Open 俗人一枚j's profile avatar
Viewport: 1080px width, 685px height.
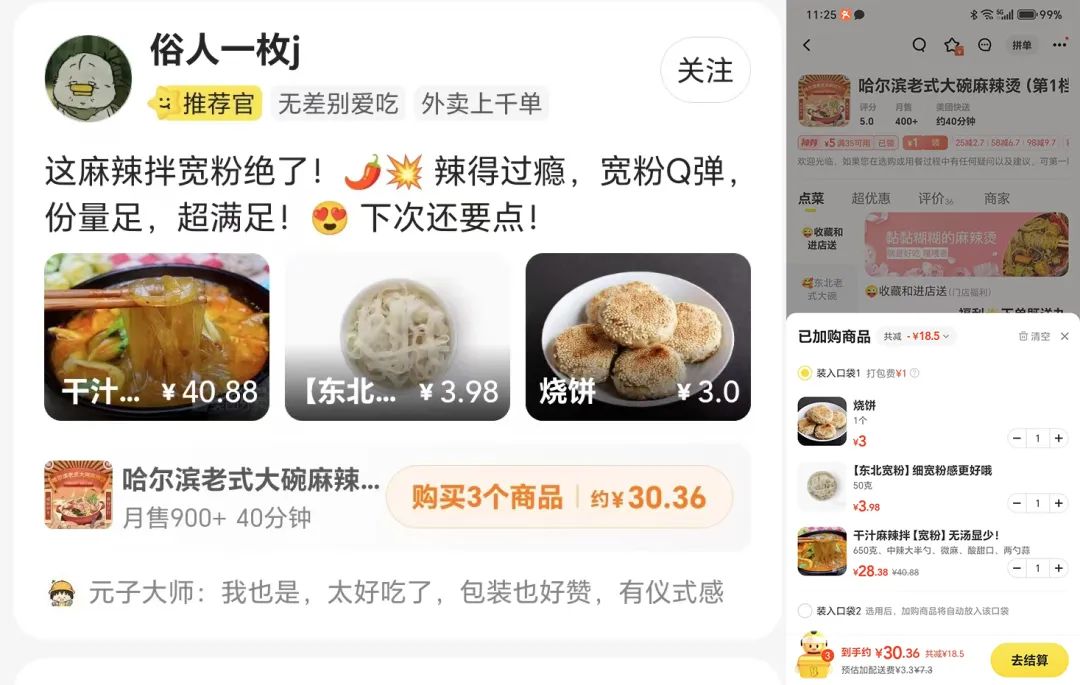88,78
